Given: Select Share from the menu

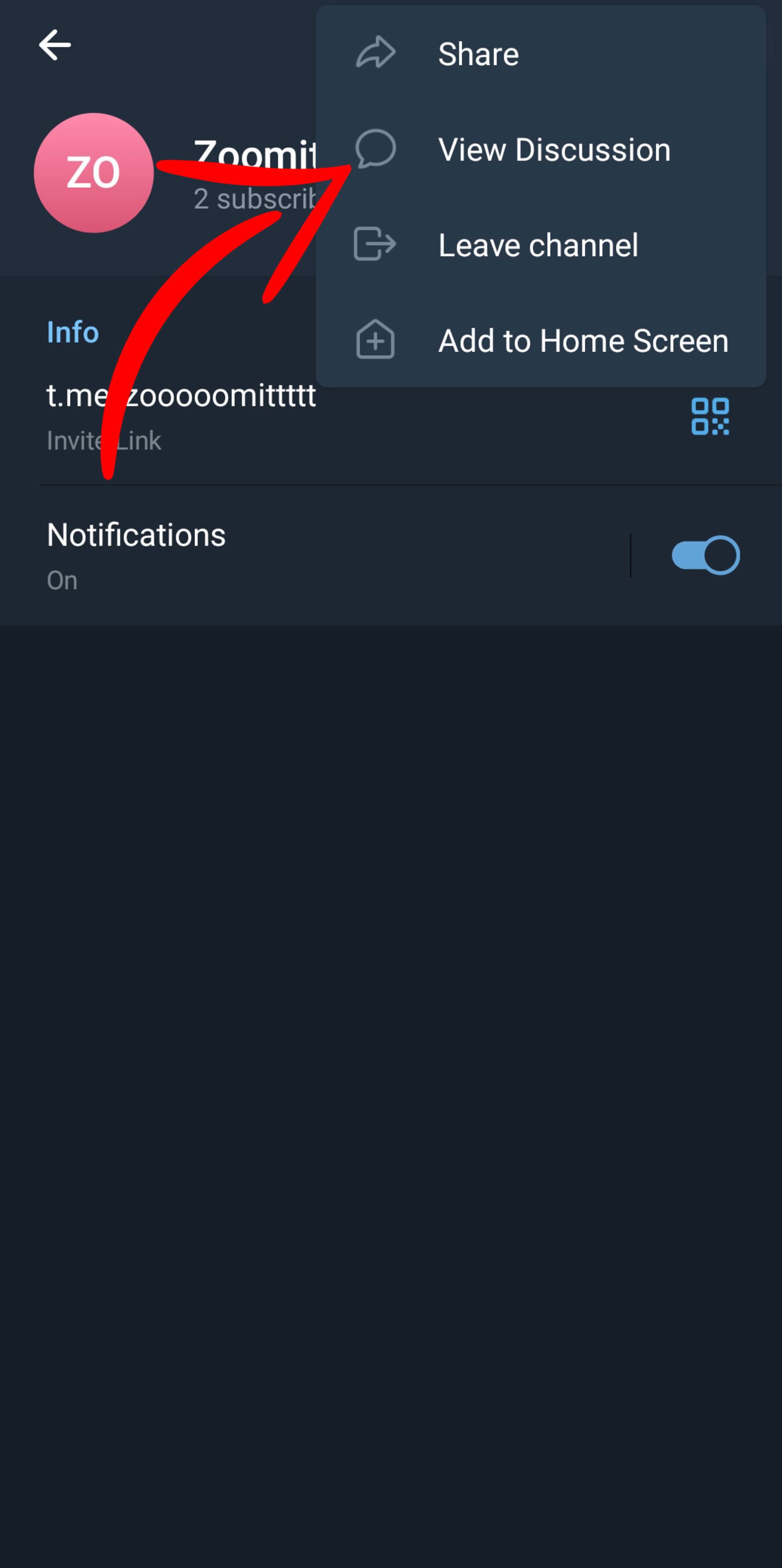Looking at the screenshot, I should (x=478, y=54).
